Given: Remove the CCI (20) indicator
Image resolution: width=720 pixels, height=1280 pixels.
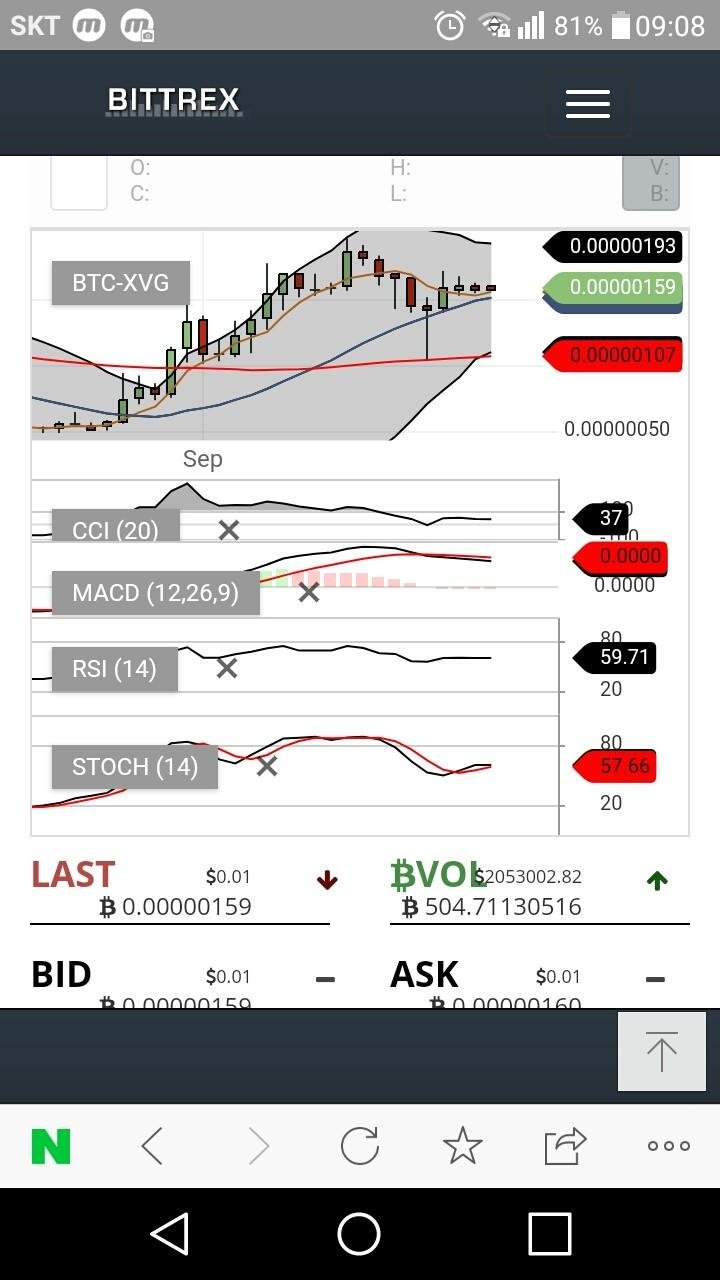Looking at the screenshot, I should (229, 530).
